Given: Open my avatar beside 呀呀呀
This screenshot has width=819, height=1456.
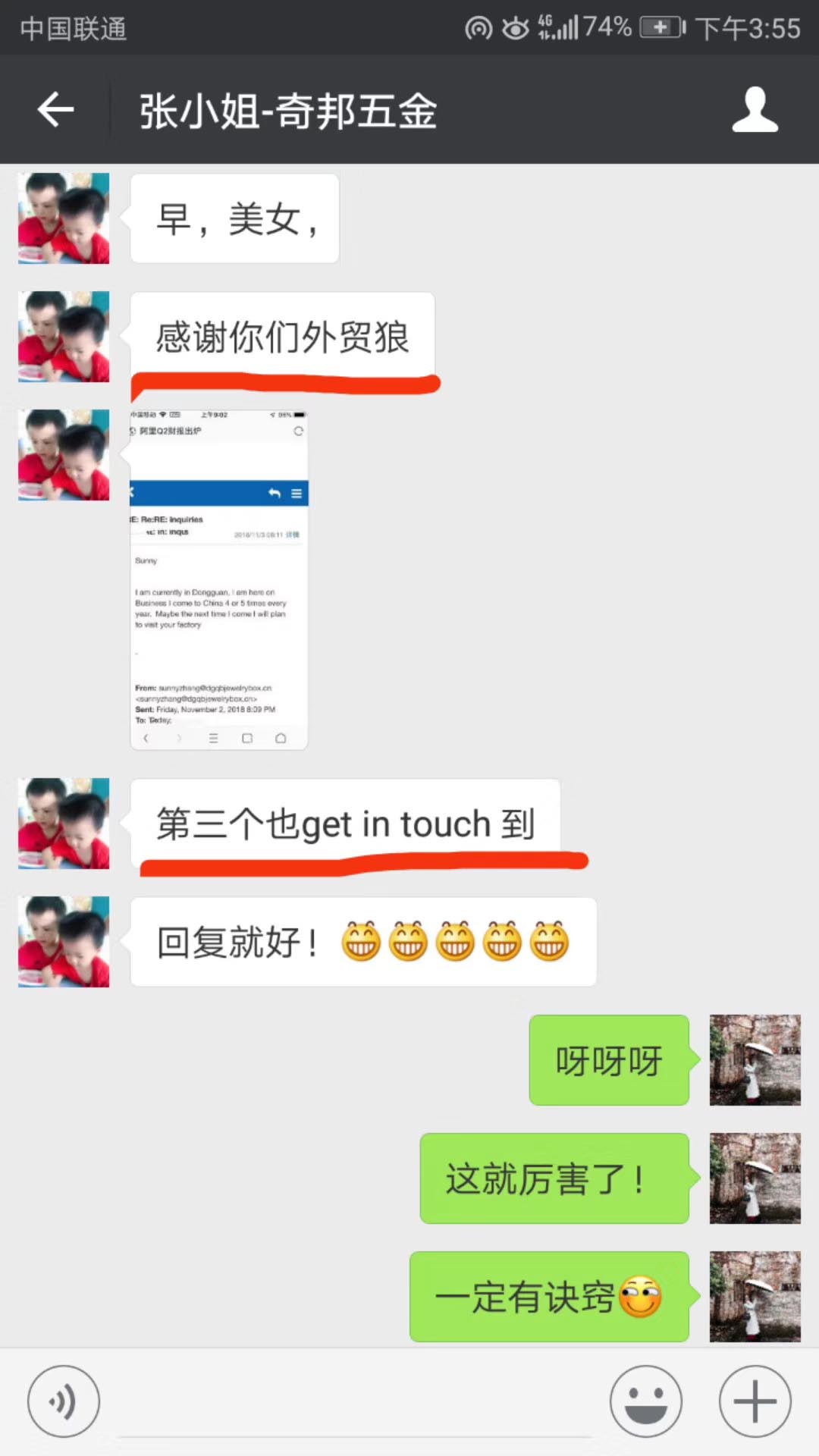Looking at the screenshot, I should tap(755, 1060).
